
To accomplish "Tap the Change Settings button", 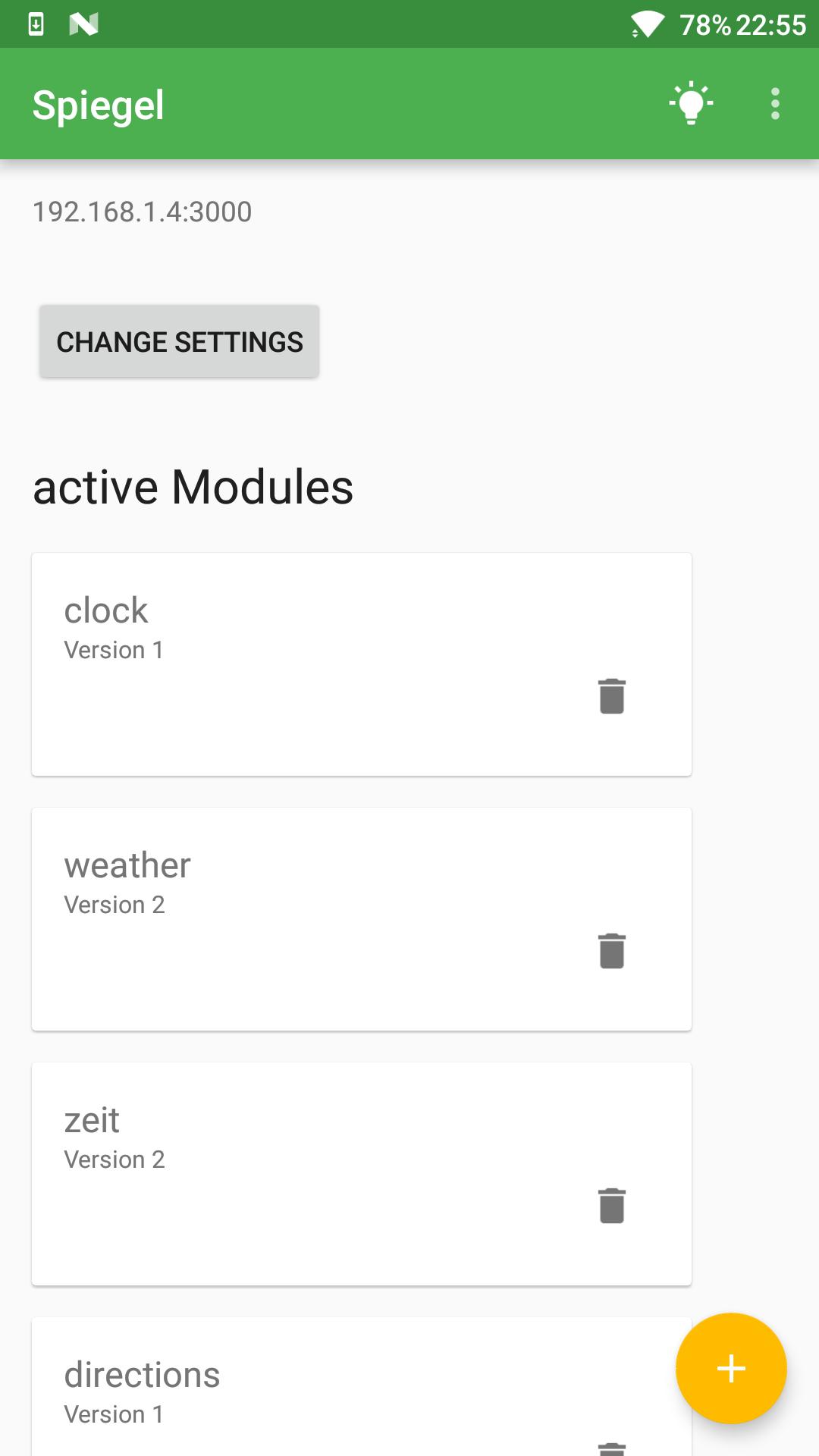I will point(180,341).
